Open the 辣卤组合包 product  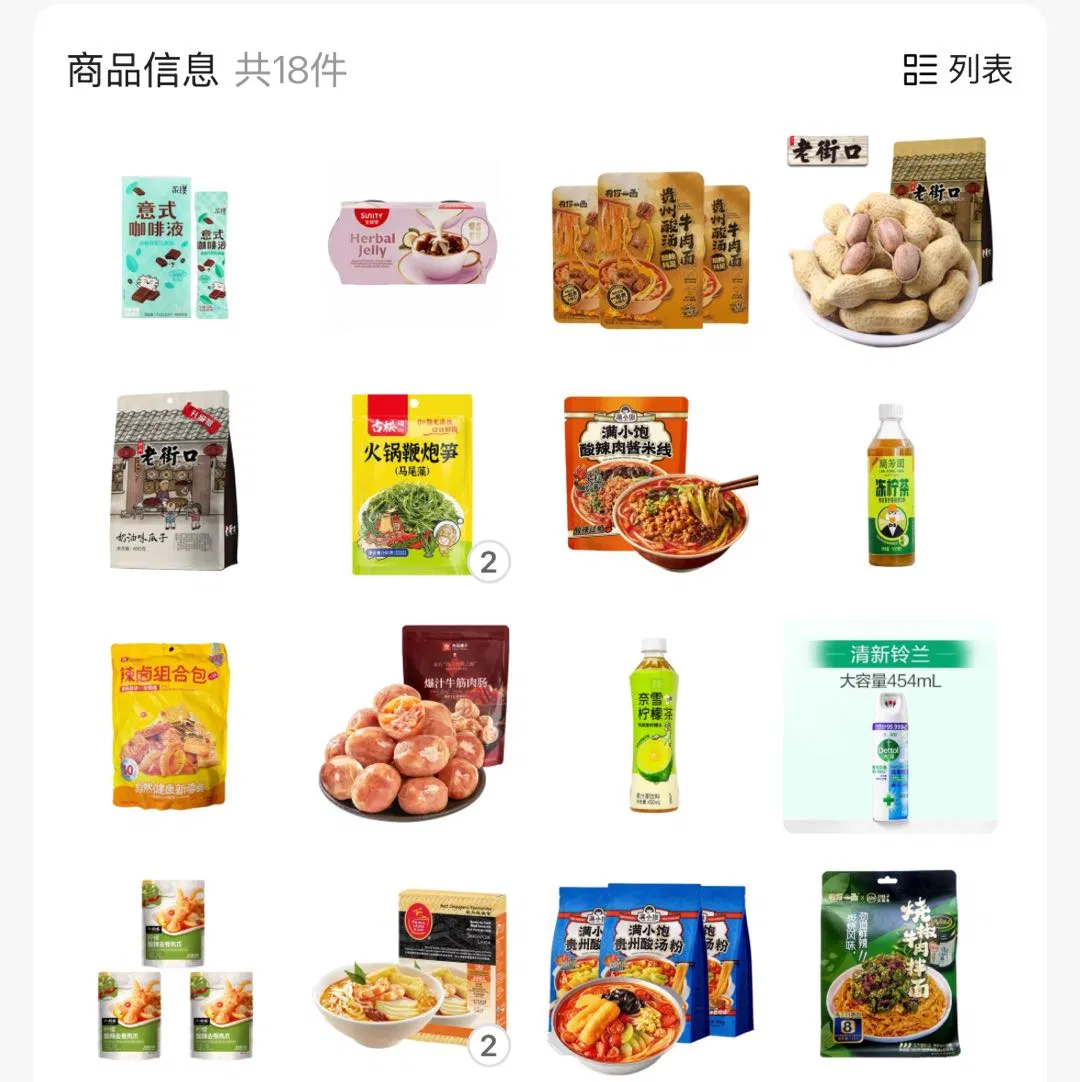coord(170,725)
